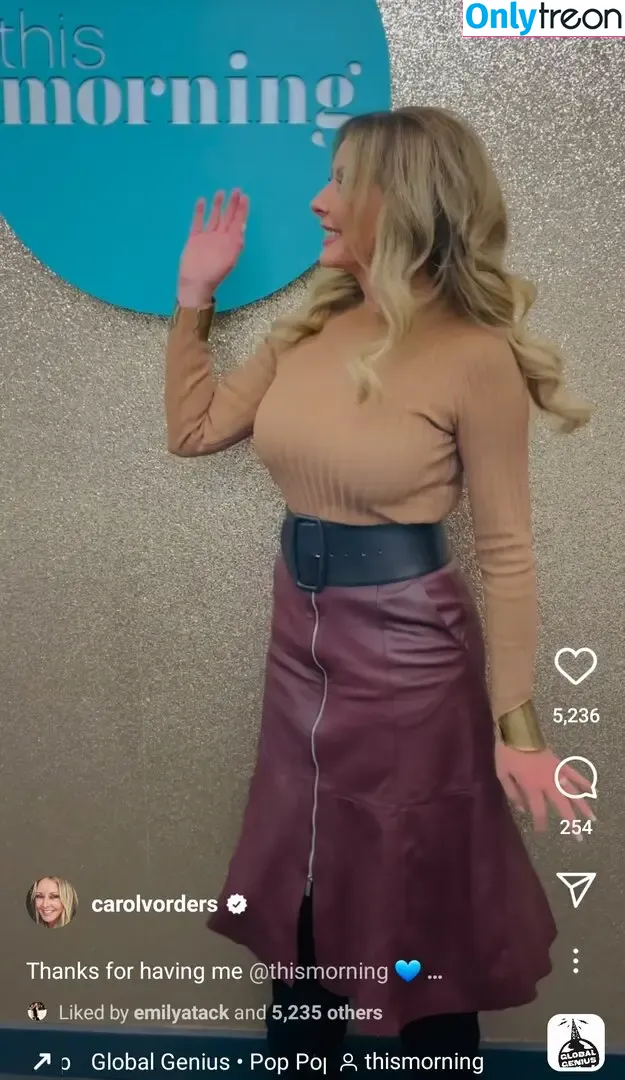Open the carolvorders profile from the username

click(x=154, y=904)
